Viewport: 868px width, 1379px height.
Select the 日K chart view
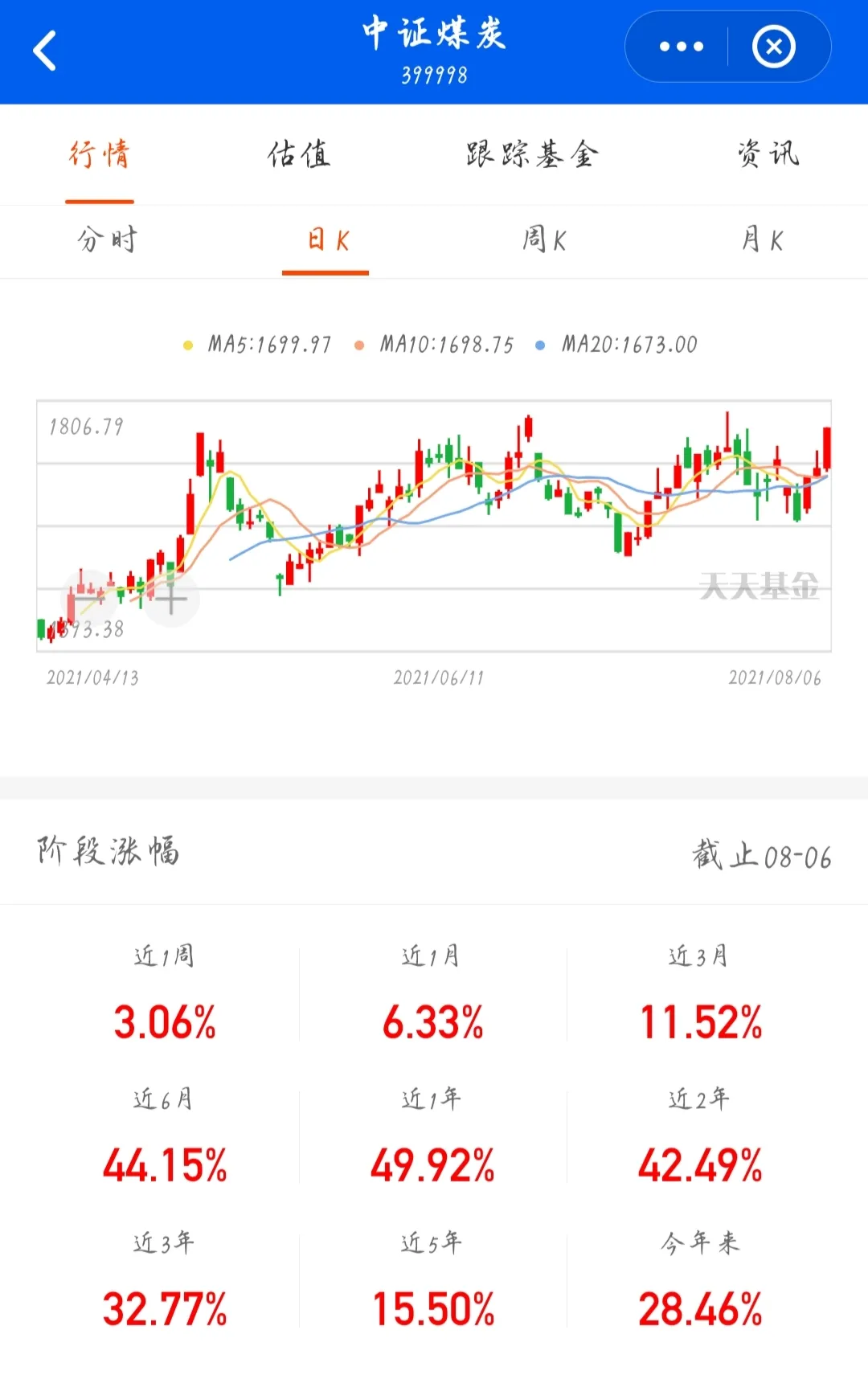click(x=327, y=240)
